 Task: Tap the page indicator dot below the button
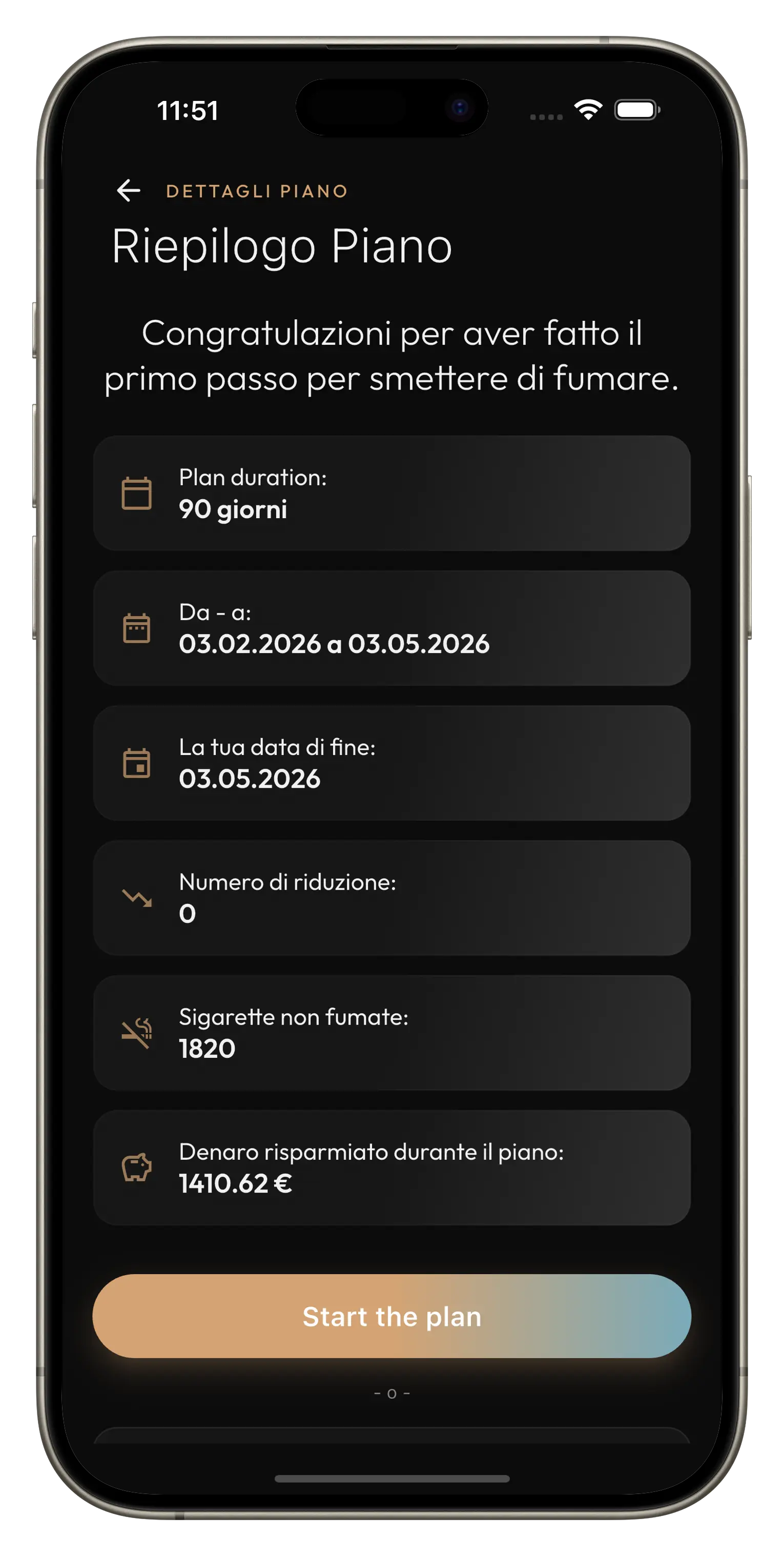392,1393
